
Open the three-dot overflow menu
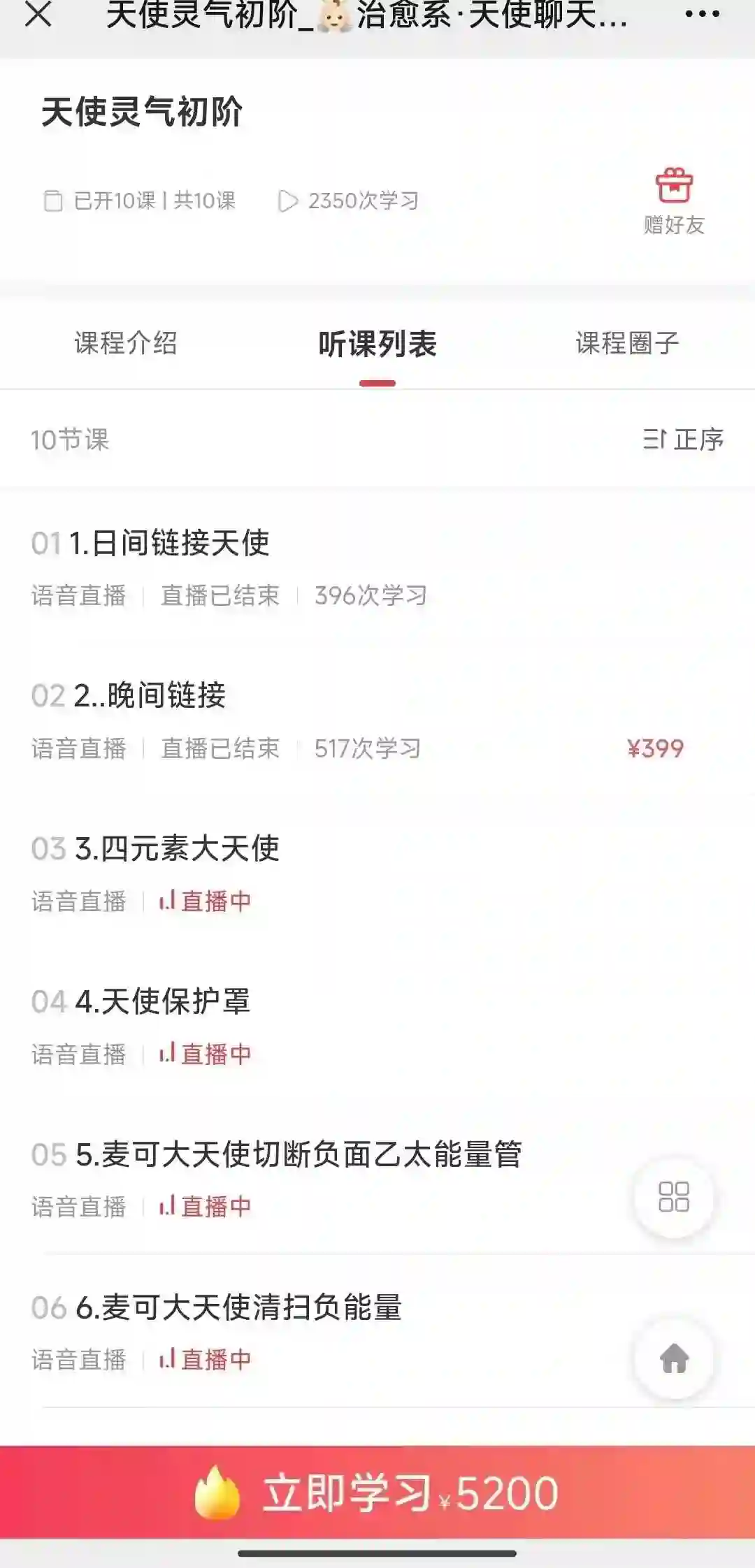pos(702,14)
